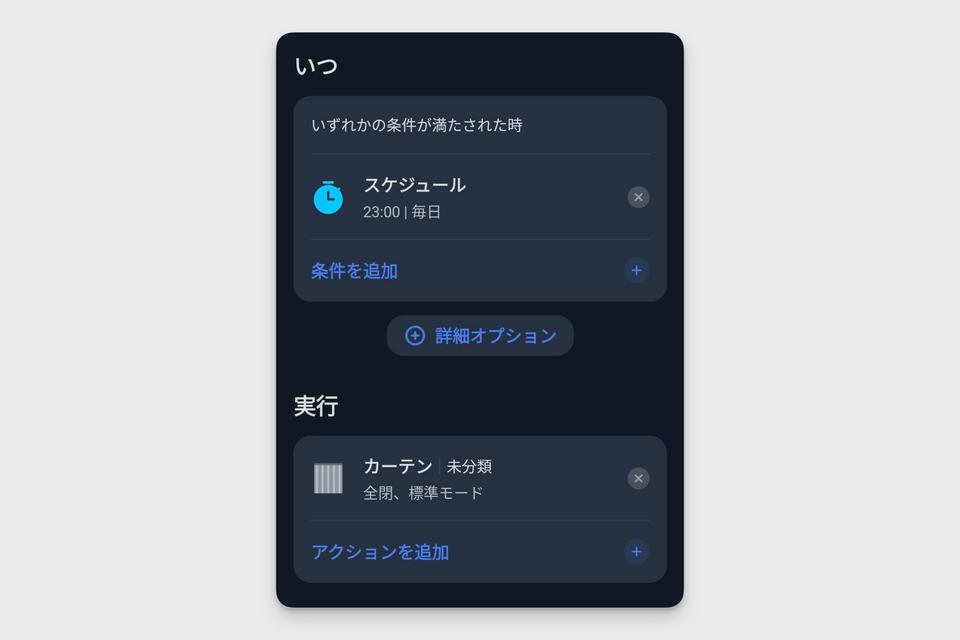
Task: Change いずれかの条件が満たされた時 setting
Action: [417, 125]
